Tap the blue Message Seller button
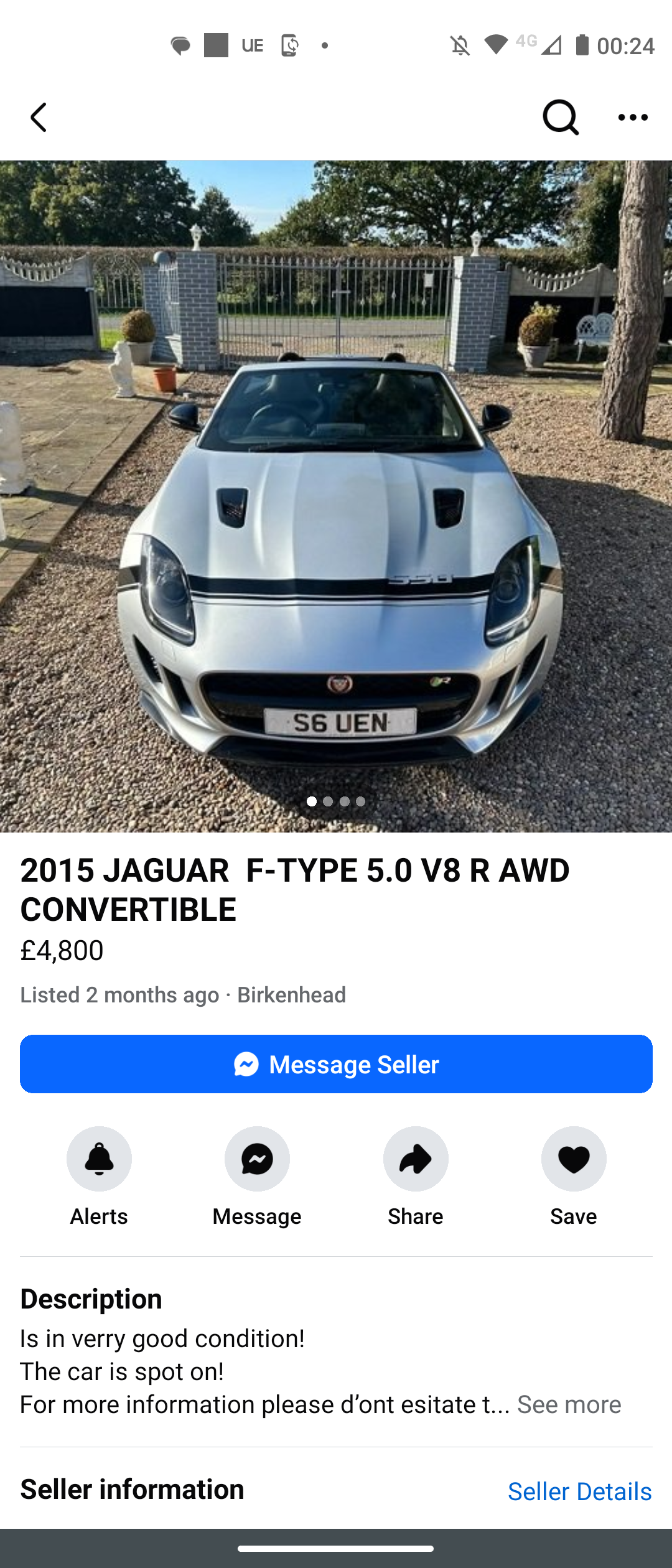This screenshot has width=672, height=1568. (x=336, y=1064)
